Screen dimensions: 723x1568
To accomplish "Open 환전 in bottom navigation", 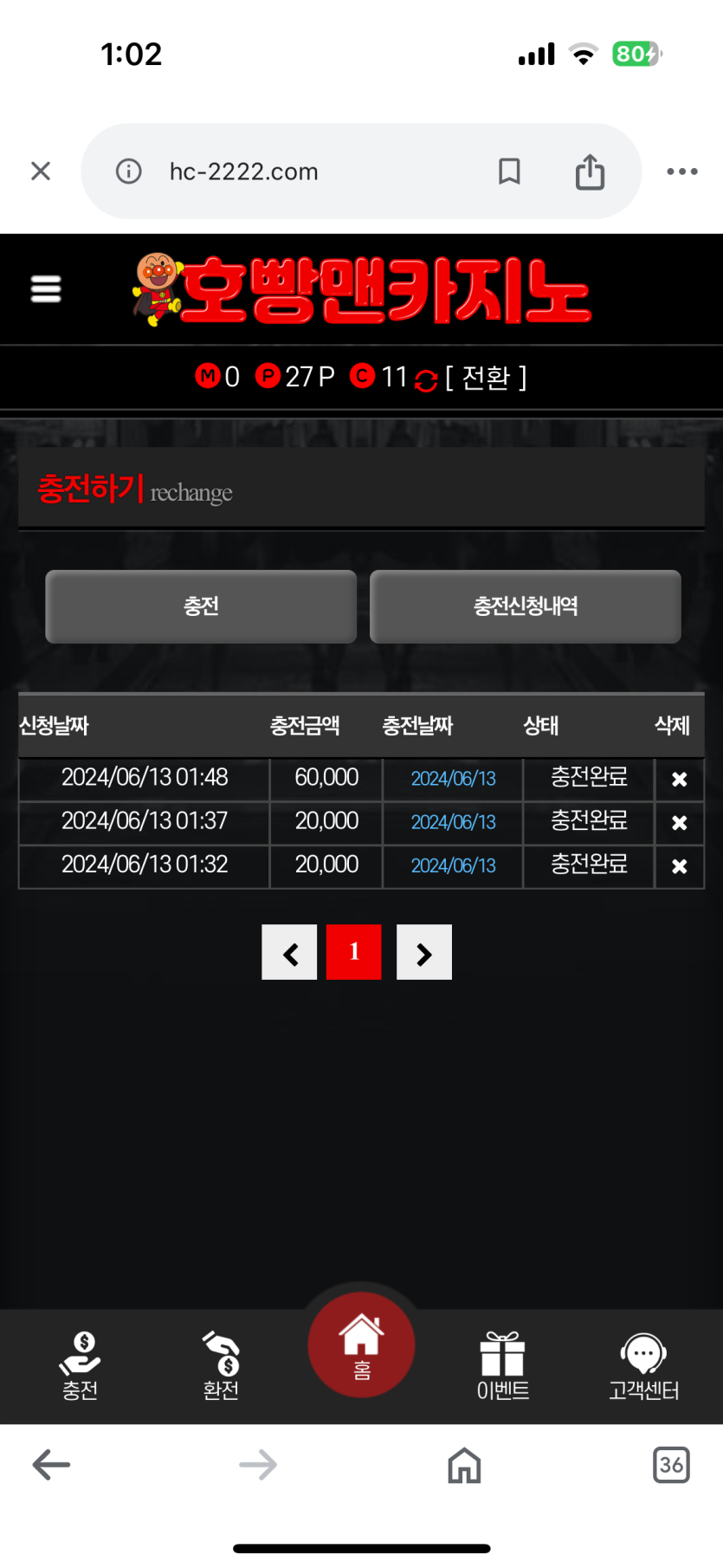I will [221, 1366].
